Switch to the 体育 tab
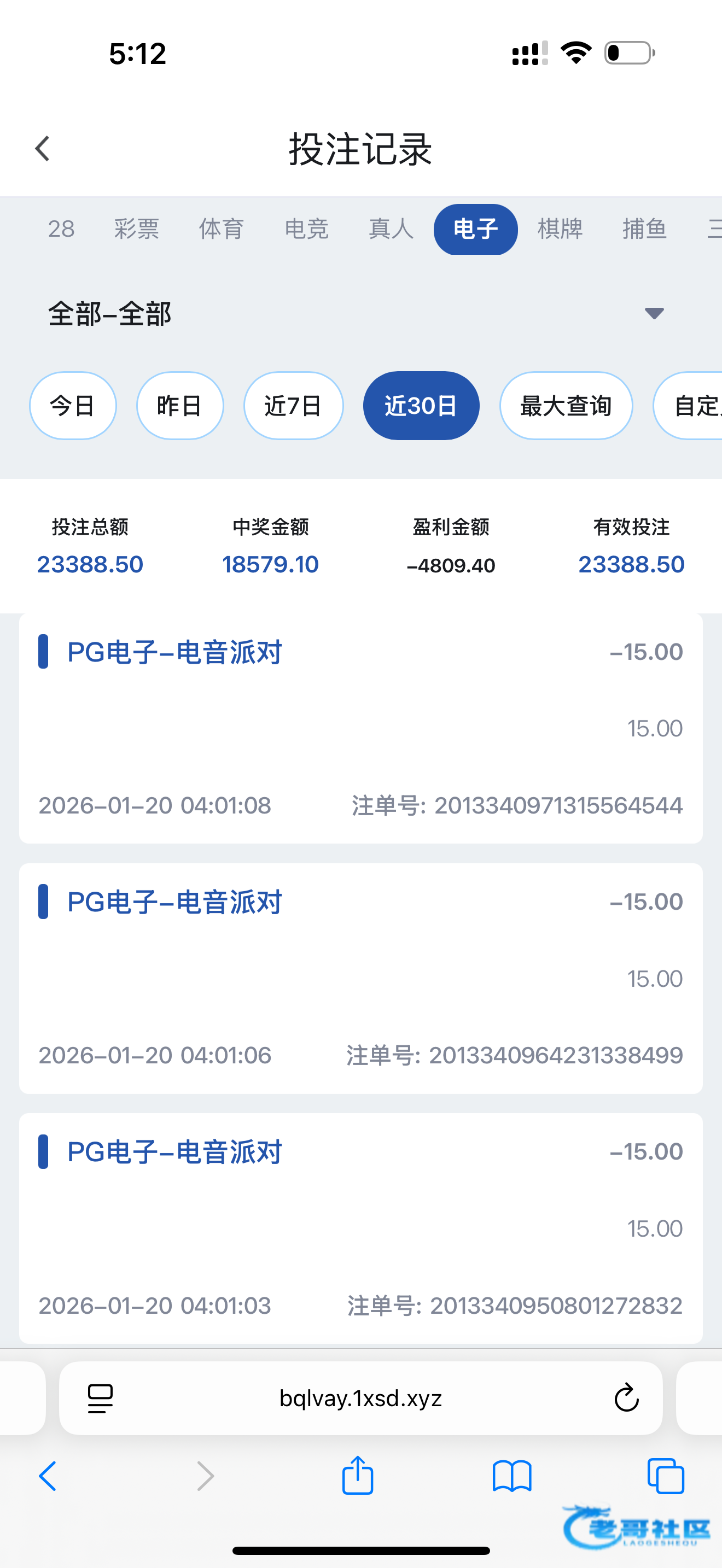 [x=221, y=230]
